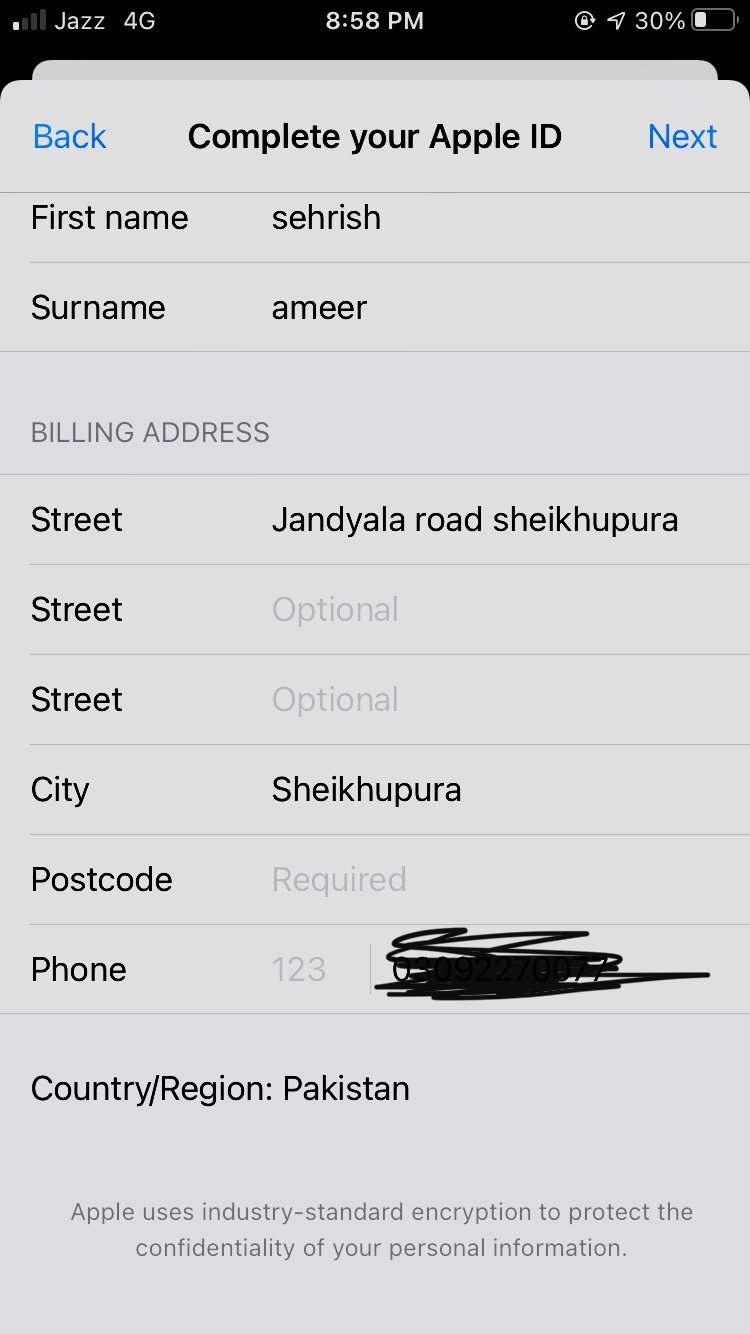750x1334 pixels.
Task: Tap the Jazz carrier name label
Action: [80, 20]
